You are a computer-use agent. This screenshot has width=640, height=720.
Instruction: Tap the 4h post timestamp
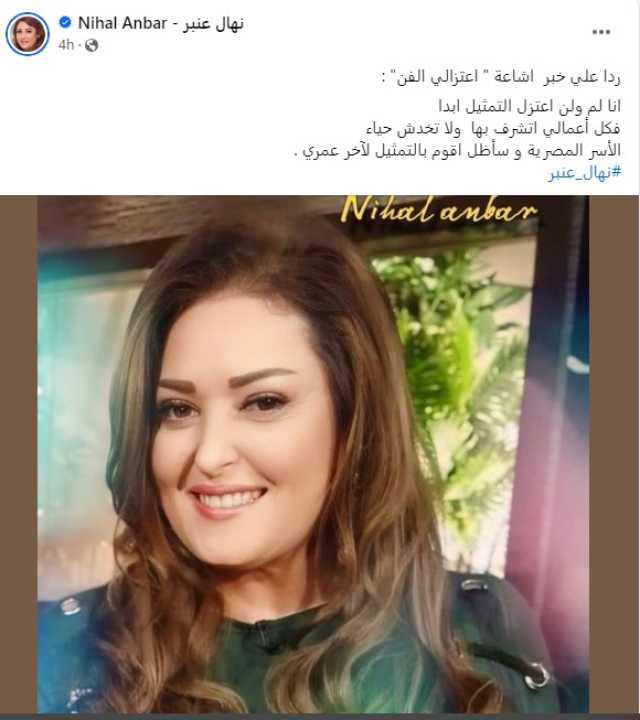(x=66, y=45)
